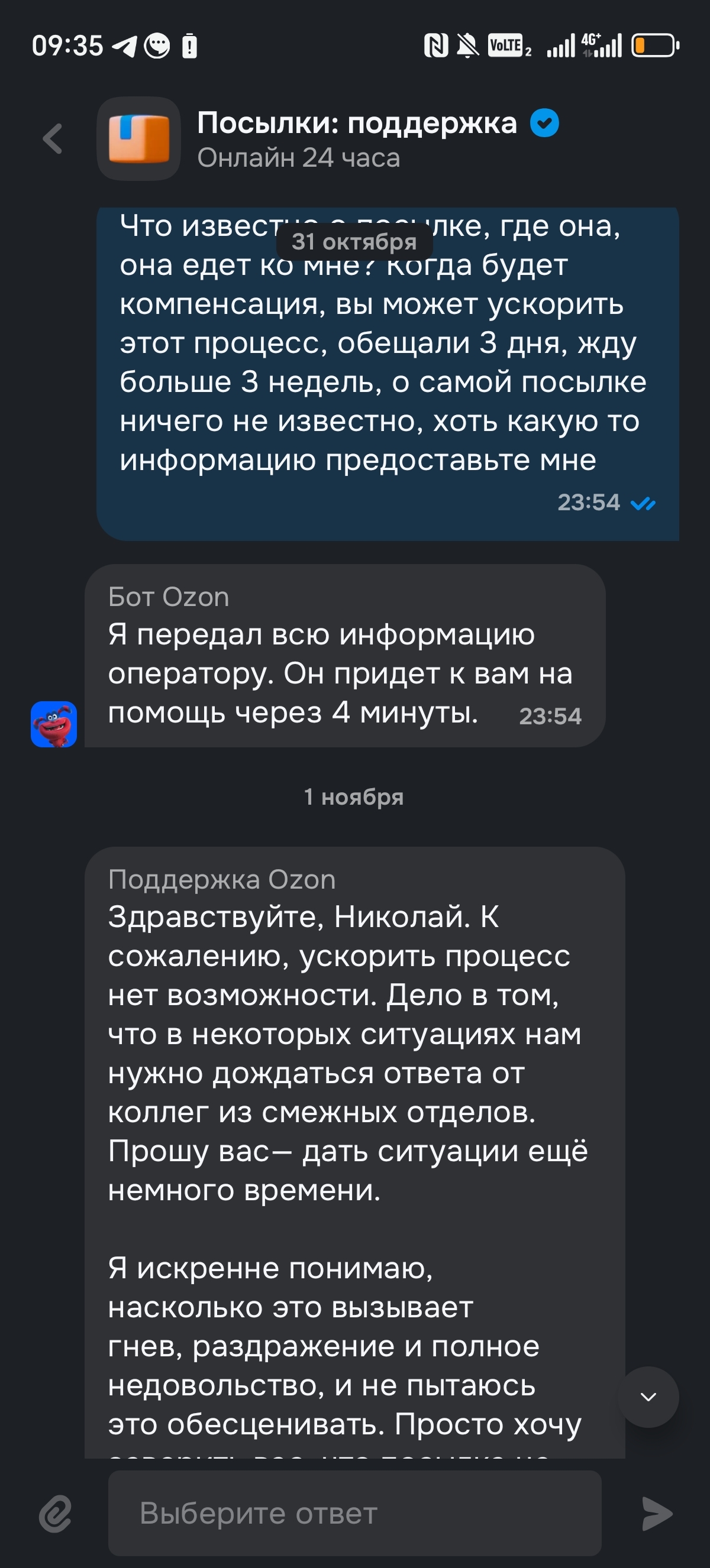
Task: Tap the send message arrow
Action: [657, 1513]
